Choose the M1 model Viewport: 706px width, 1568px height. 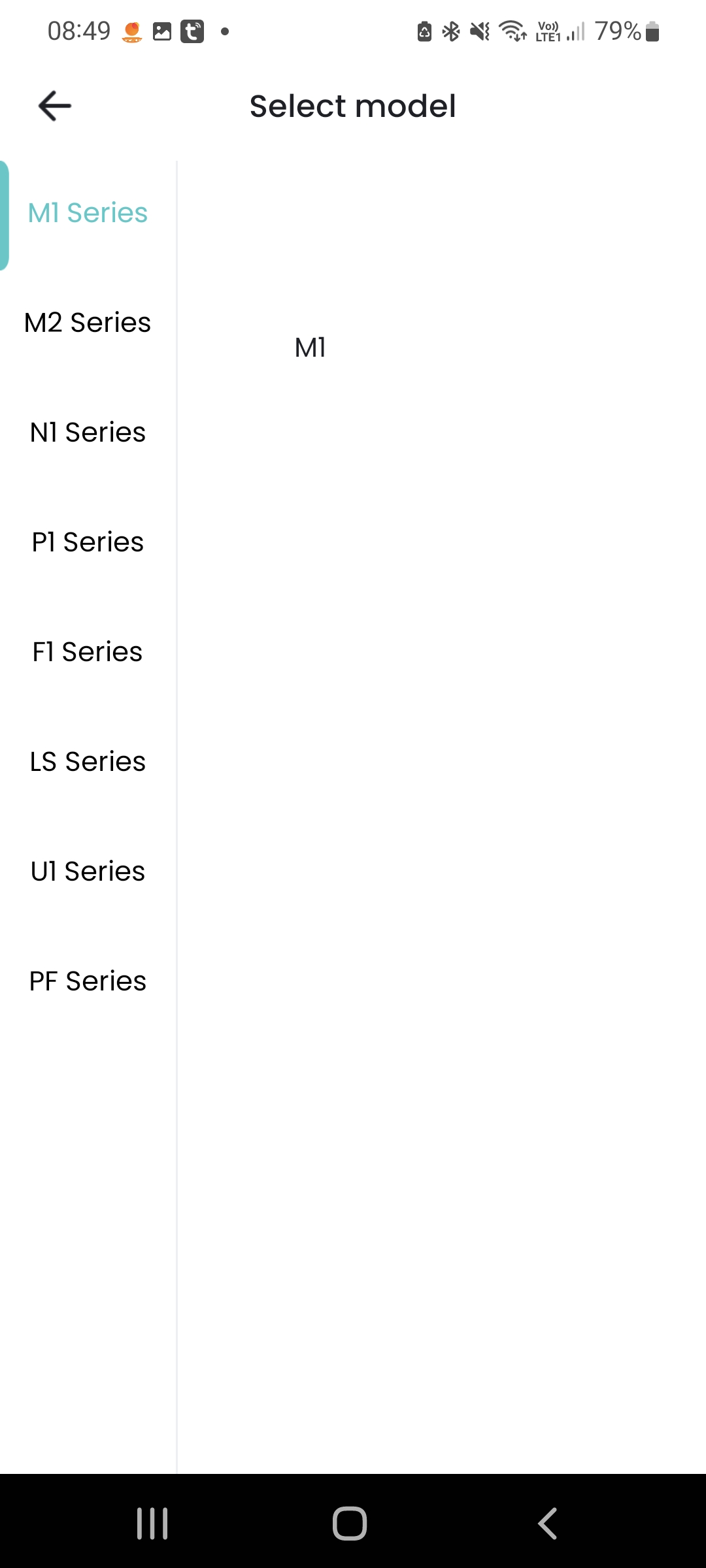point(311,348)
